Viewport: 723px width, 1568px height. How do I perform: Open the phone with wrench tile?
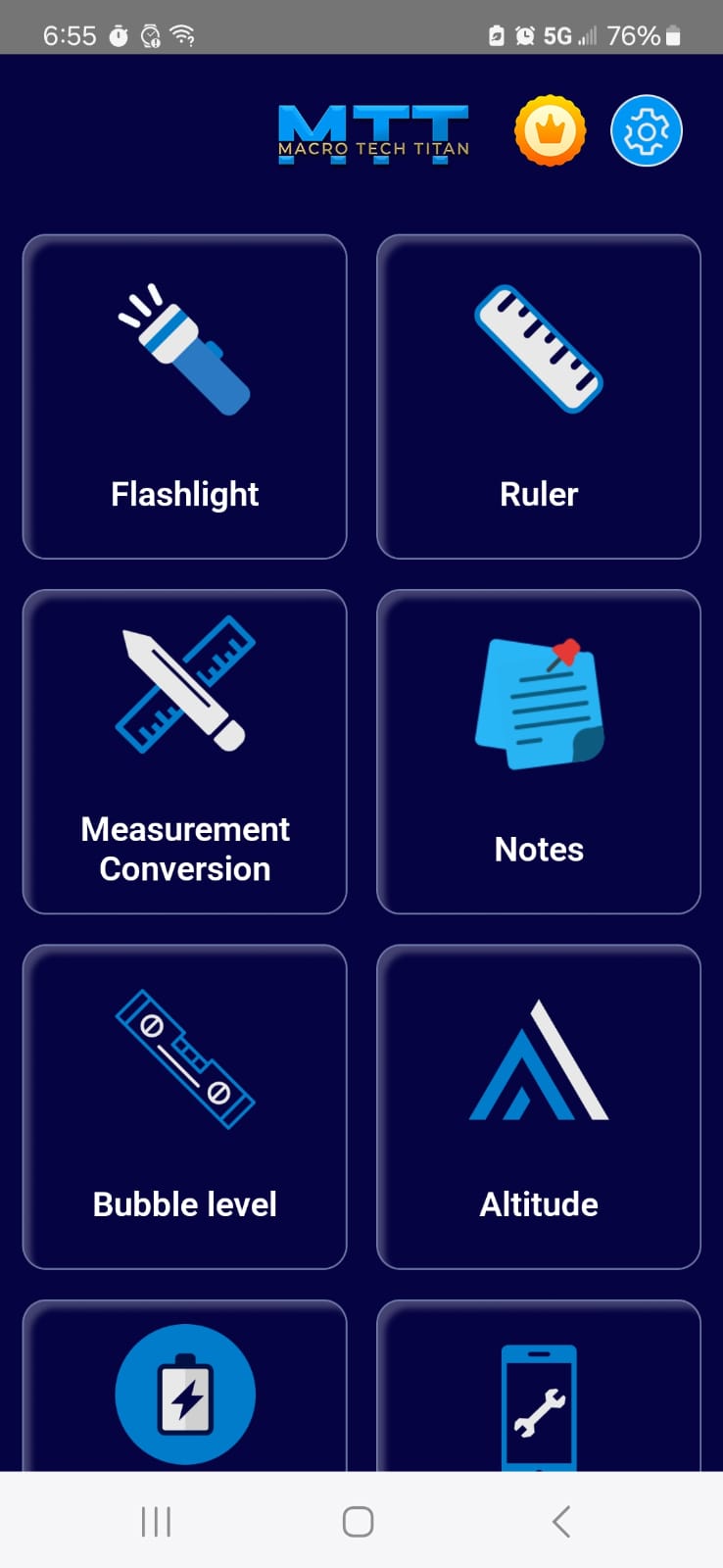(539, 1386)
